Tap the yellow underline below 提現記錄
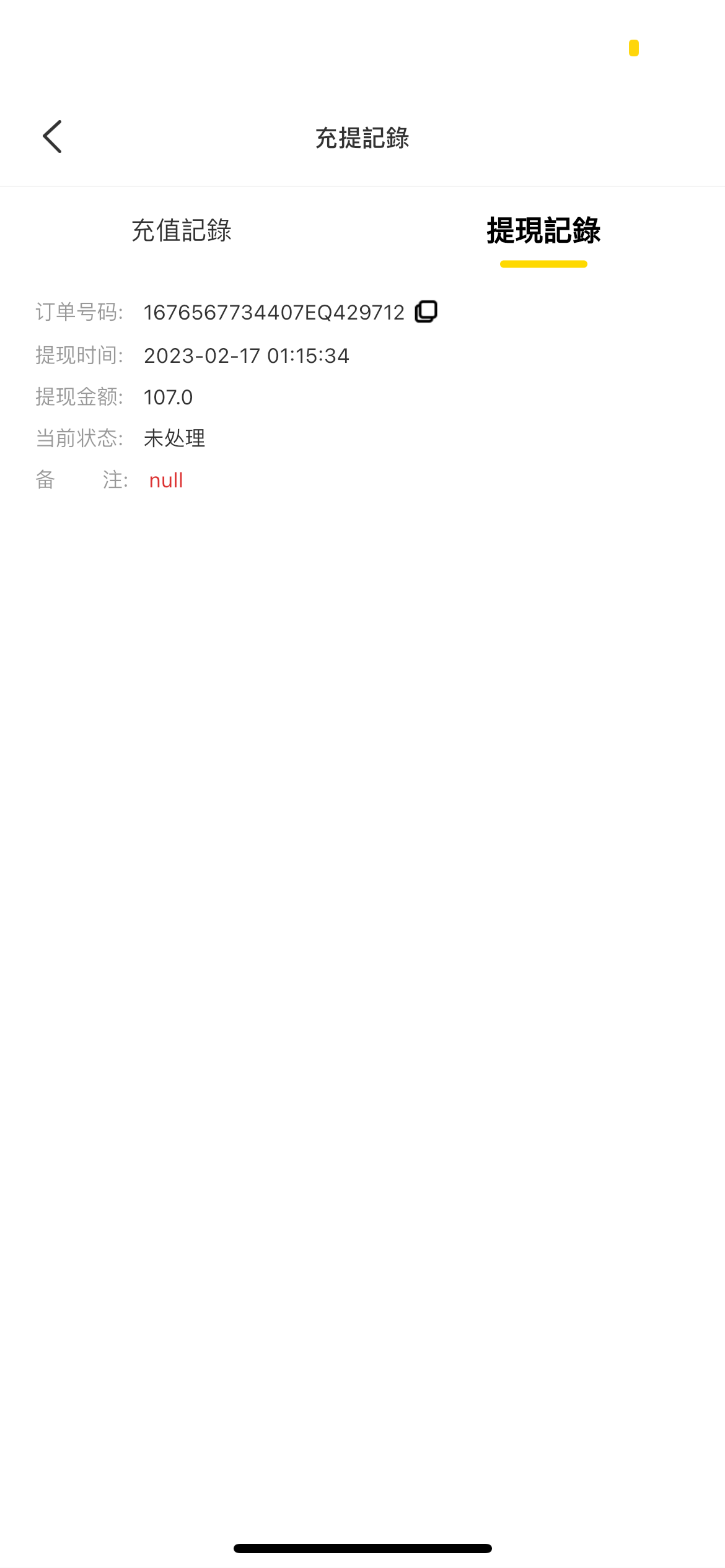This screenshot has height=1568, width=725. 543,263
